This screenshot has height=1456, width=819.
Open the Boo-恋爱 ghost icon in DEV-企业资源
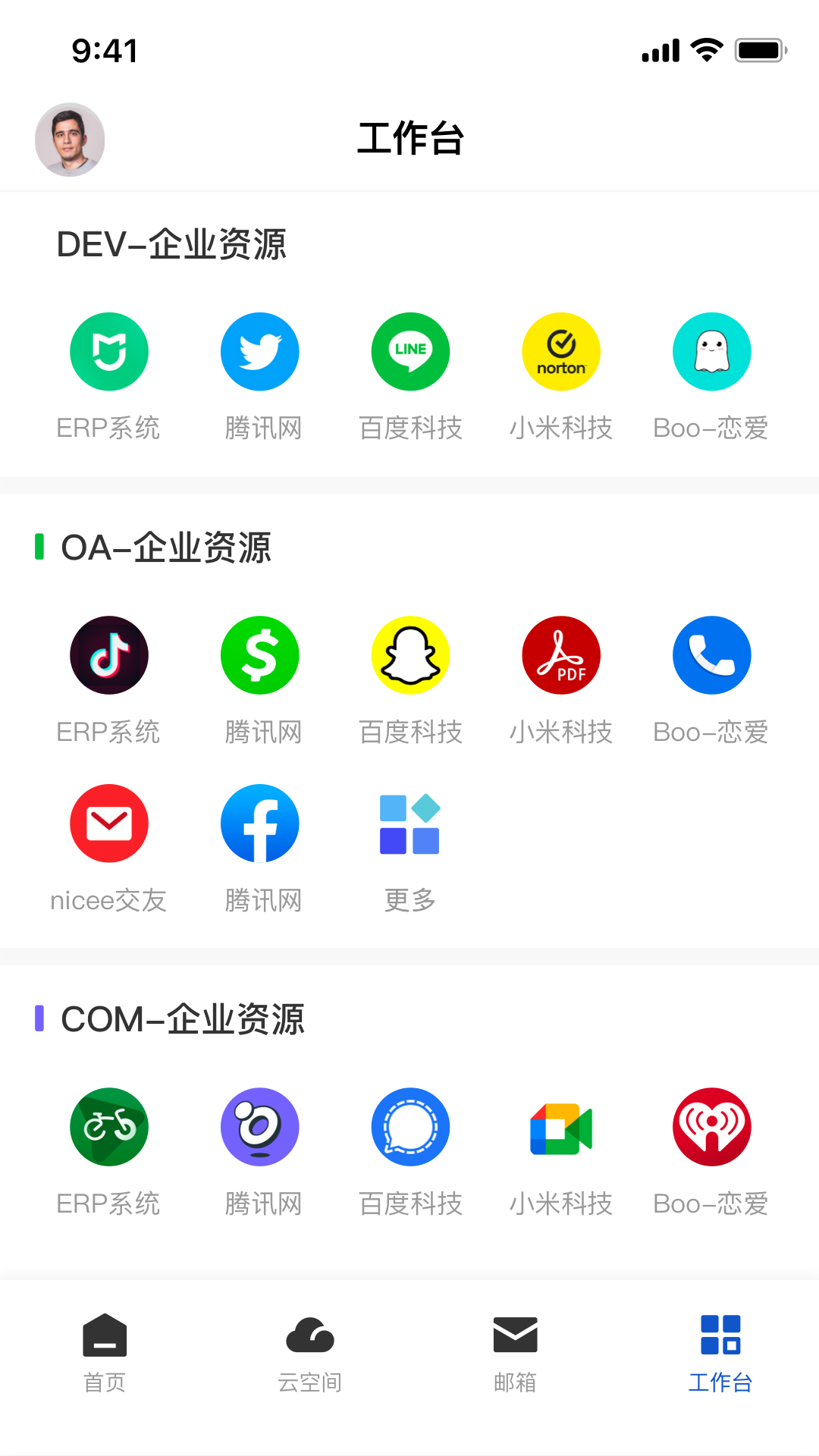711,351
